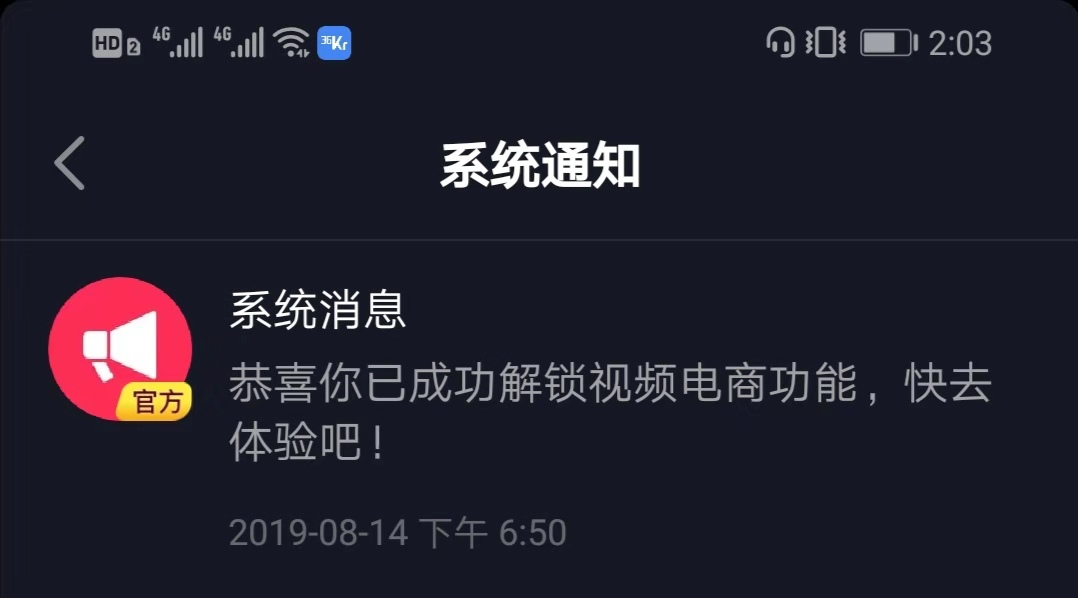Go back from 系统通知 page
The width and height of the screenshot is (1078, 598).
70,164
